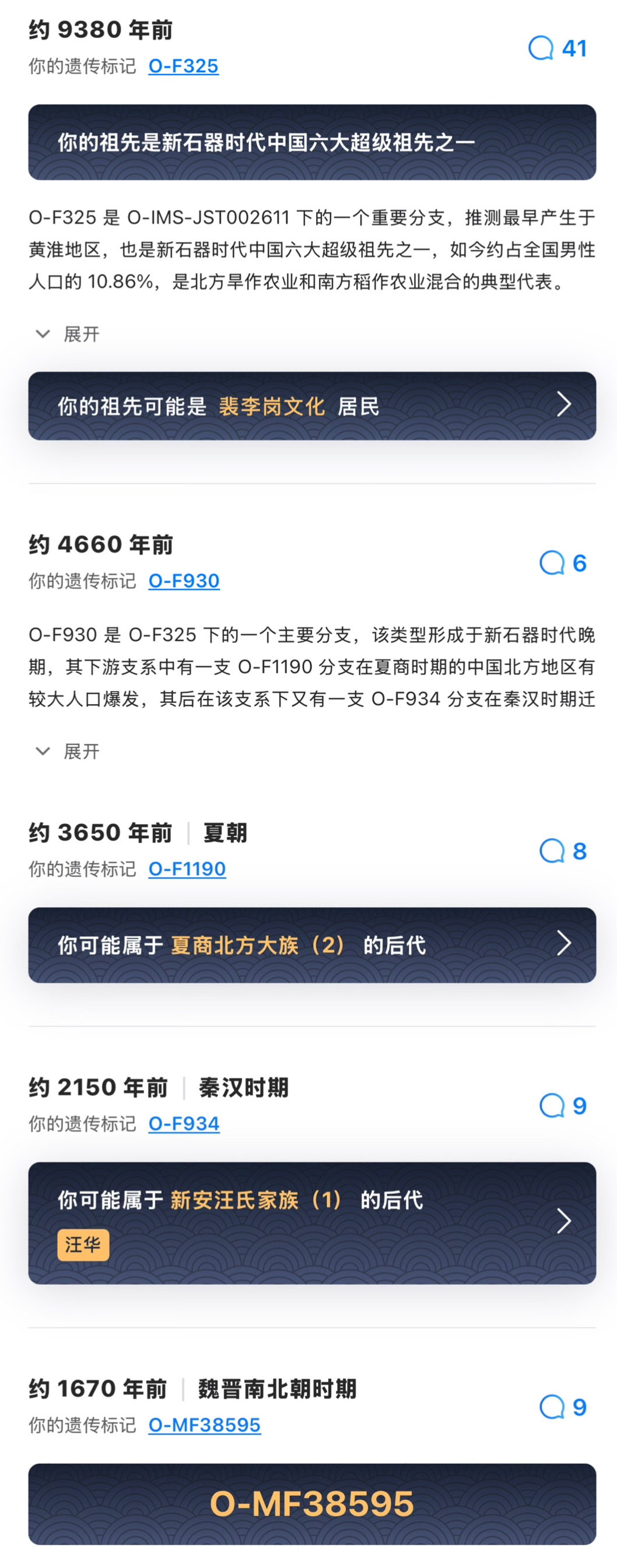View the 6 comments on O-F930
The height and width of the screenshot is (1568, 617).
563,563
